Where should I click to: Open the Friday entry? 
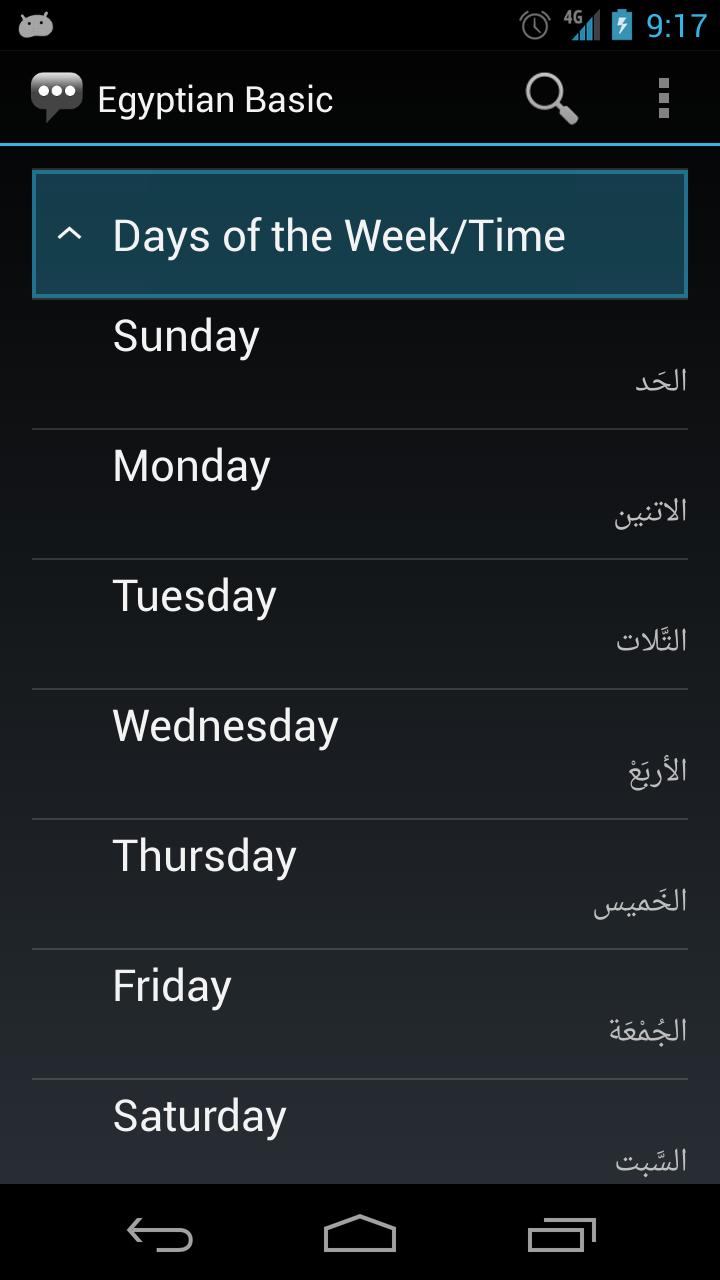359,1013
